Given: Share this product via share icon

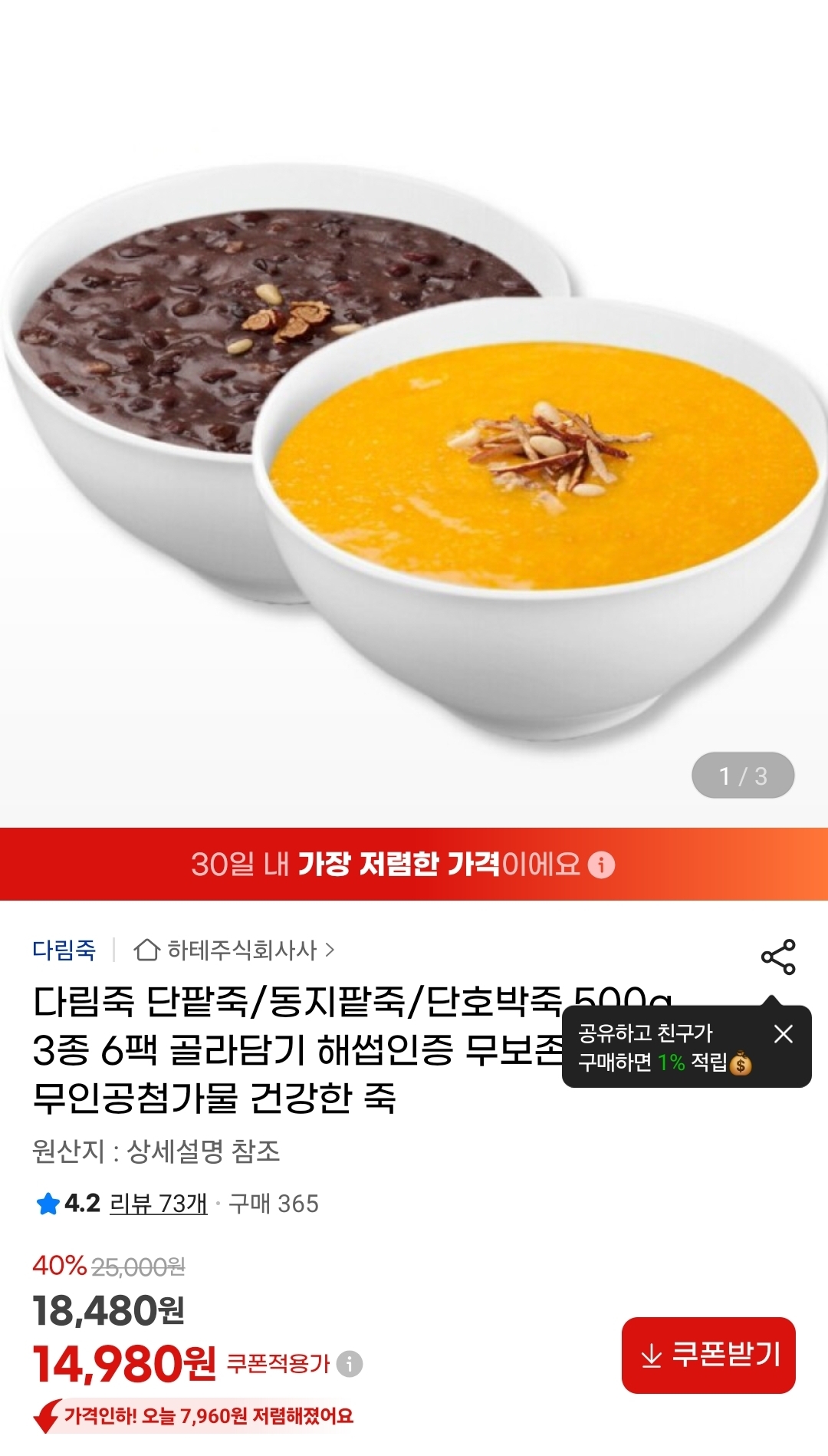Looking at the screenshot, I should (778, 957).
